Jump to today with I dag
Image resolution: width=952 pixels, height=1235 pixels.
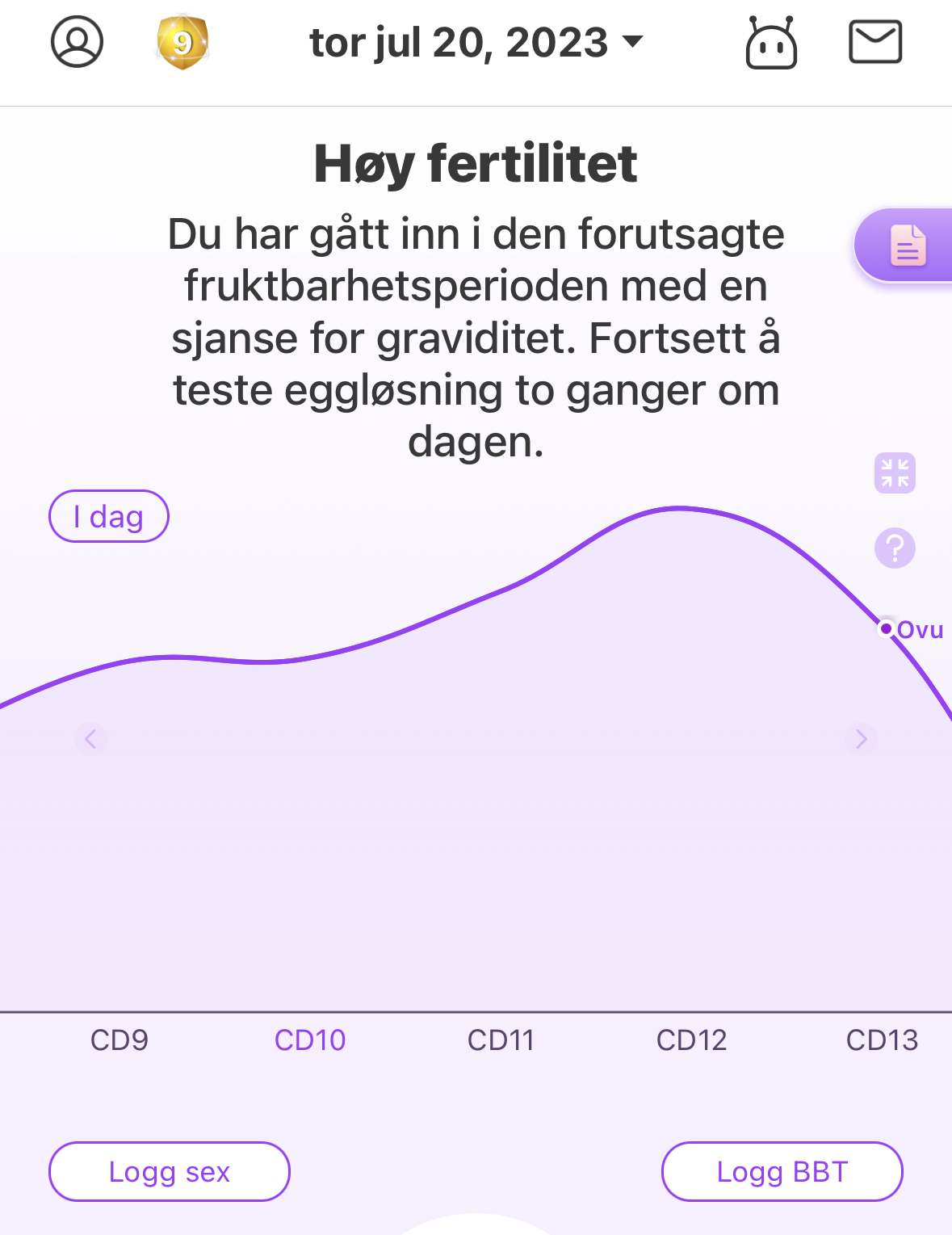point(109,516)
